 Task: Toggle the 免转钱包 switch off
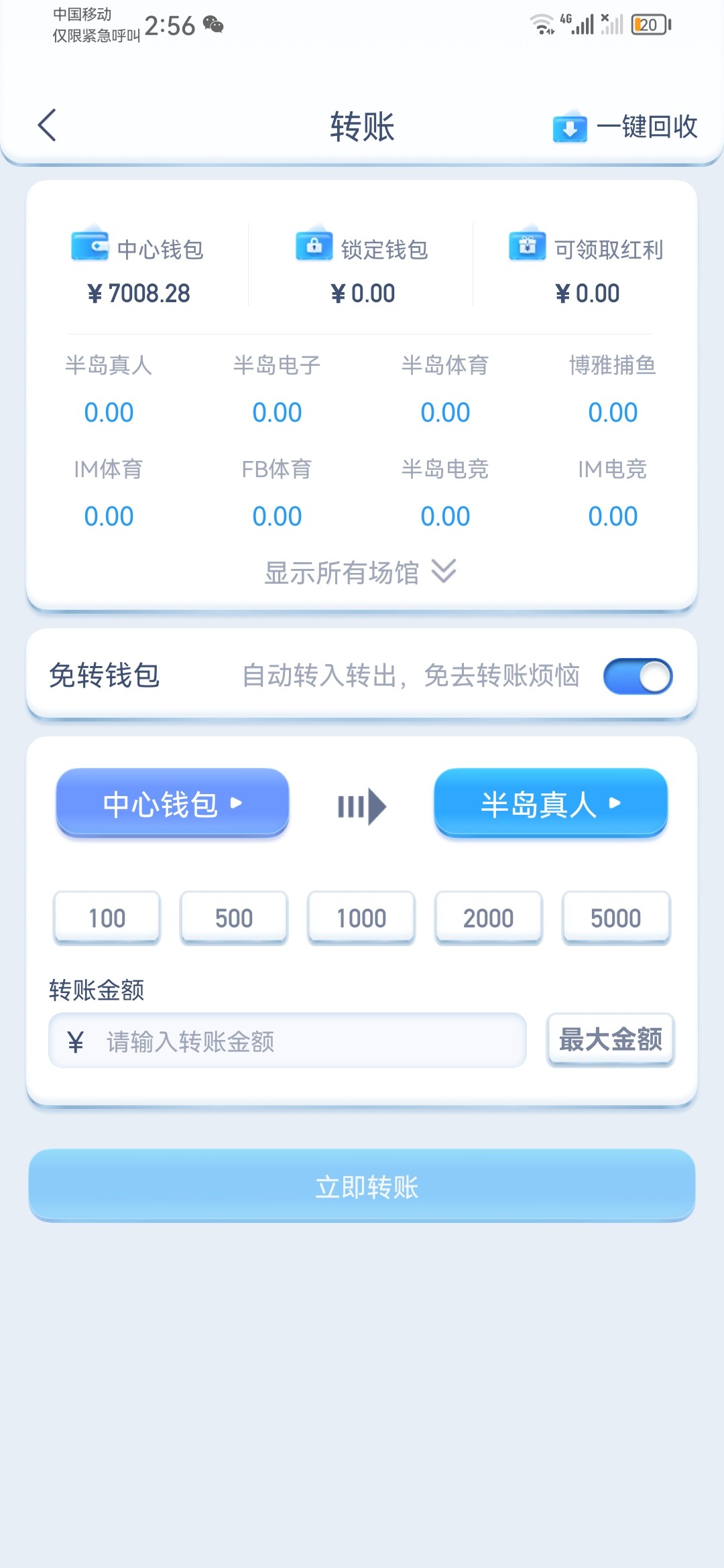638,676
